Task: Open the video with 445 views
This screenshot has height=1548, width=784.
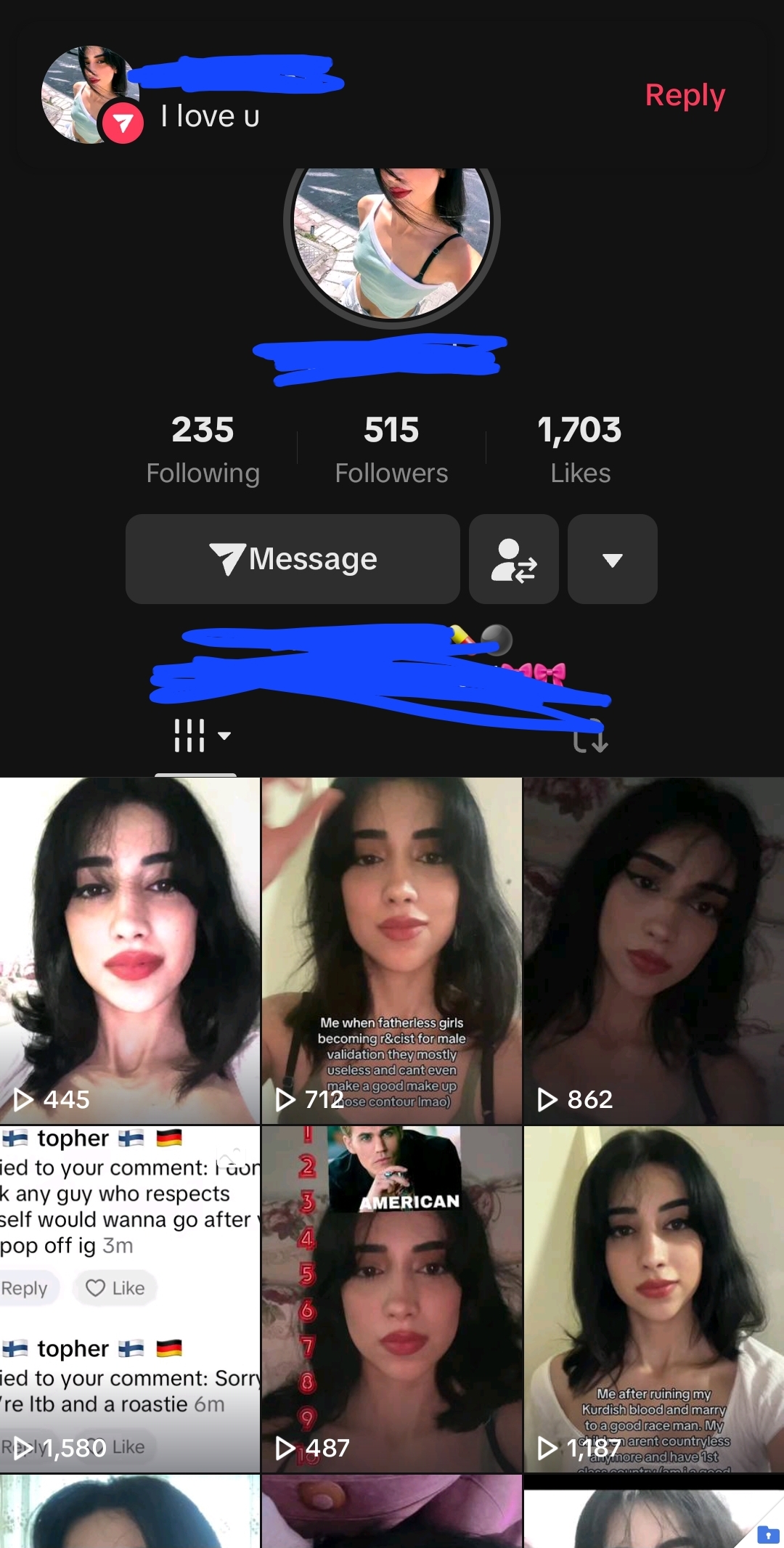Action: tap(130, 950)
